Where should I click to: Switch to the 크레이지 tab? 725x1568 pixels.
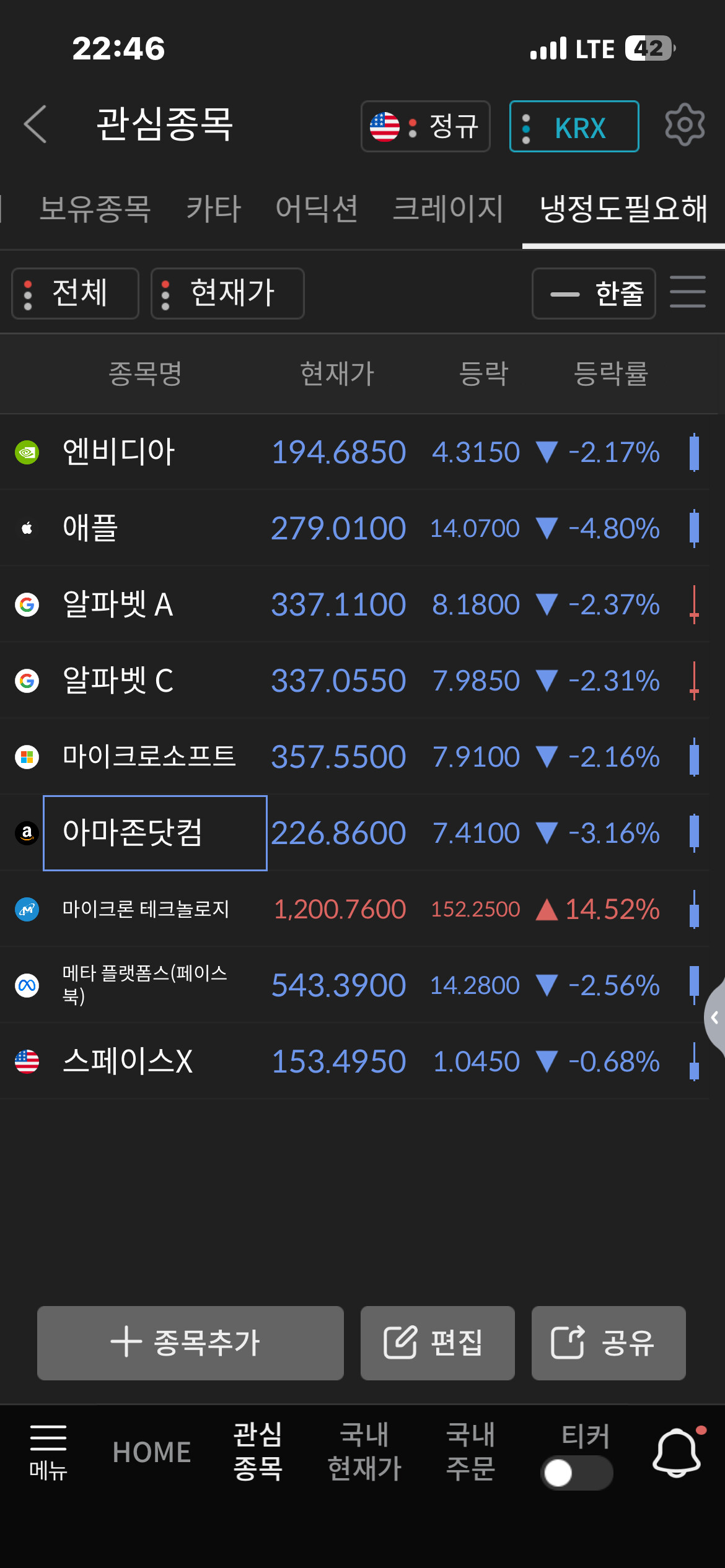click(x=448, y=208)
